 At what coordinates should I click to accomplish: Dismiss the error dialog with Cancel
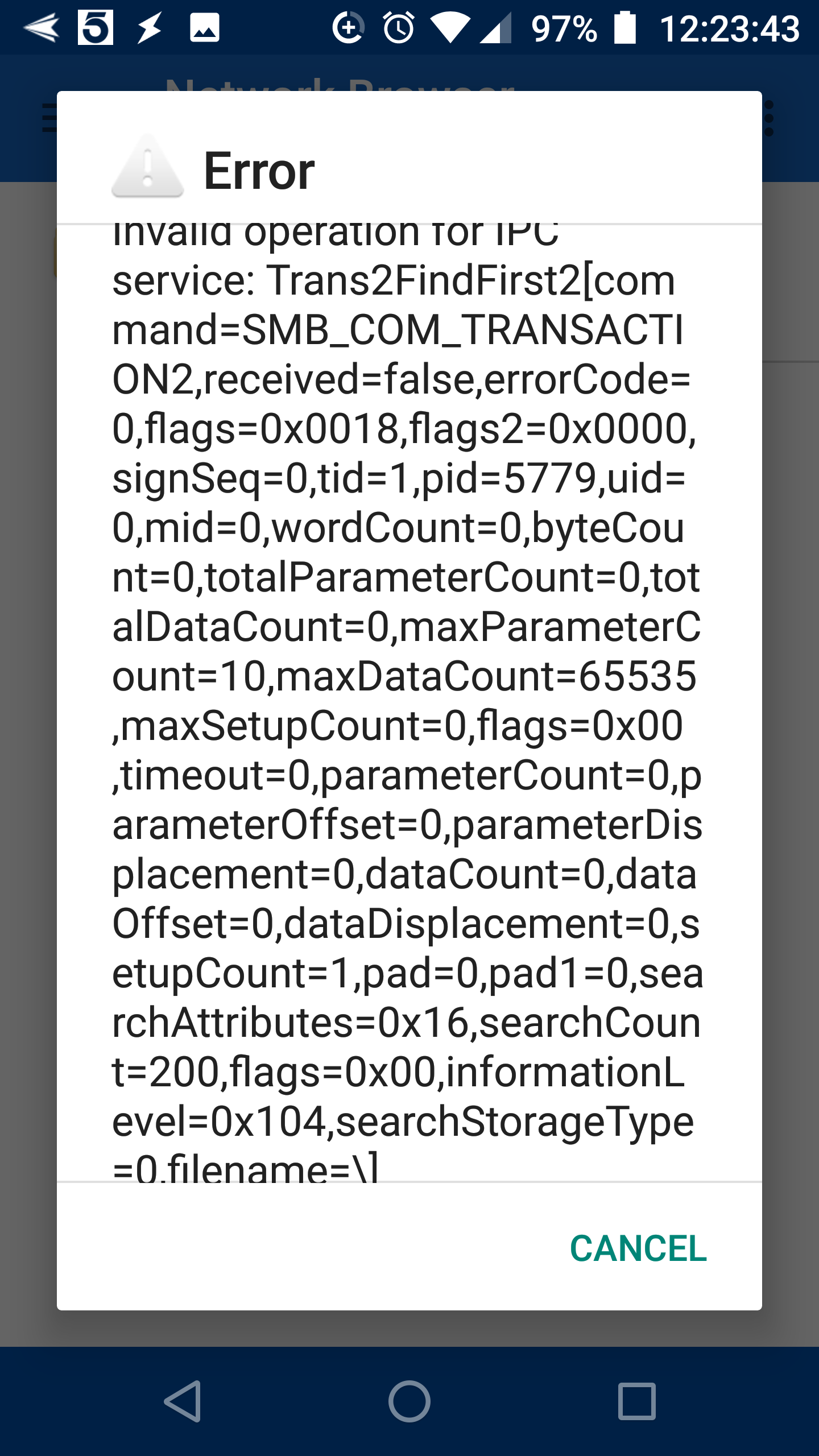(x=638, y=1248)
